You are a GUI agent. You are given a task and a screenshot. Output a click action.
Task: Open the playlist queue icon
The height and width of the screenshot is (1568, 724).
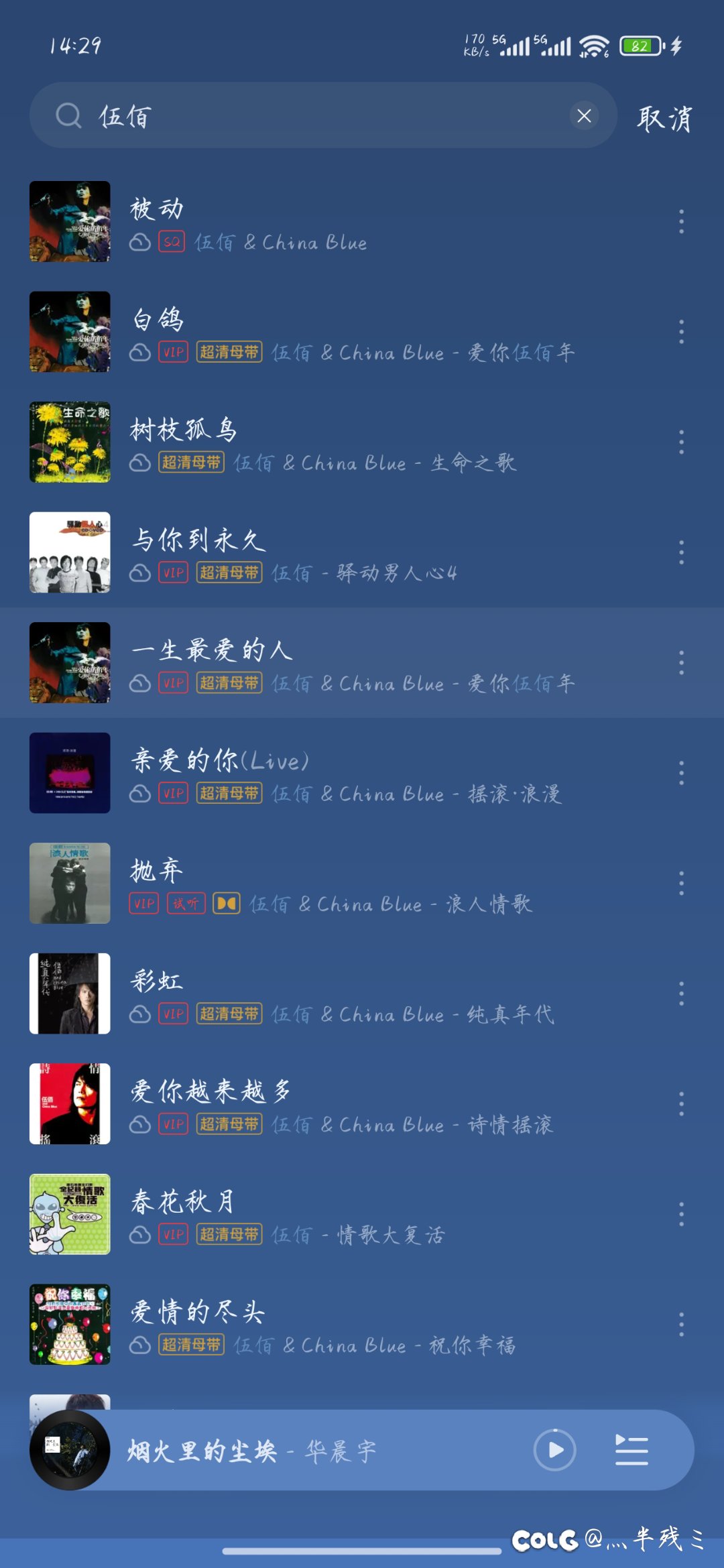(x=631, y=1450)
